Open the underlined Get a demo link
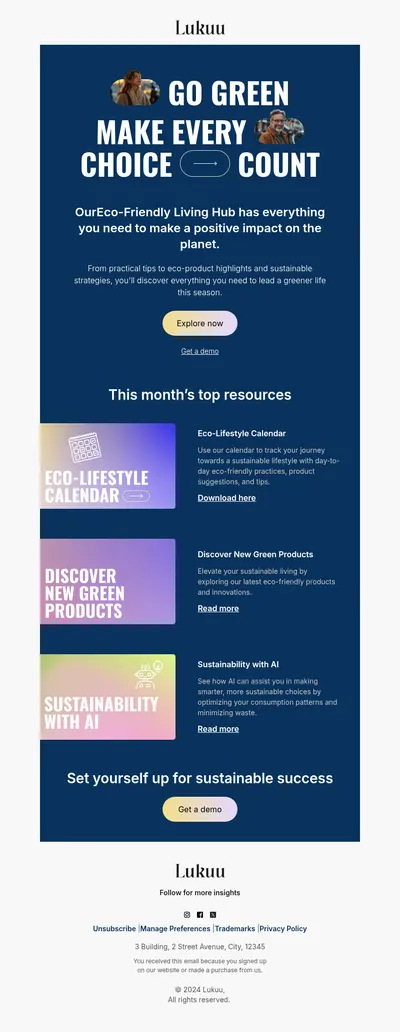400x1032 pixels. click(199, 351)
